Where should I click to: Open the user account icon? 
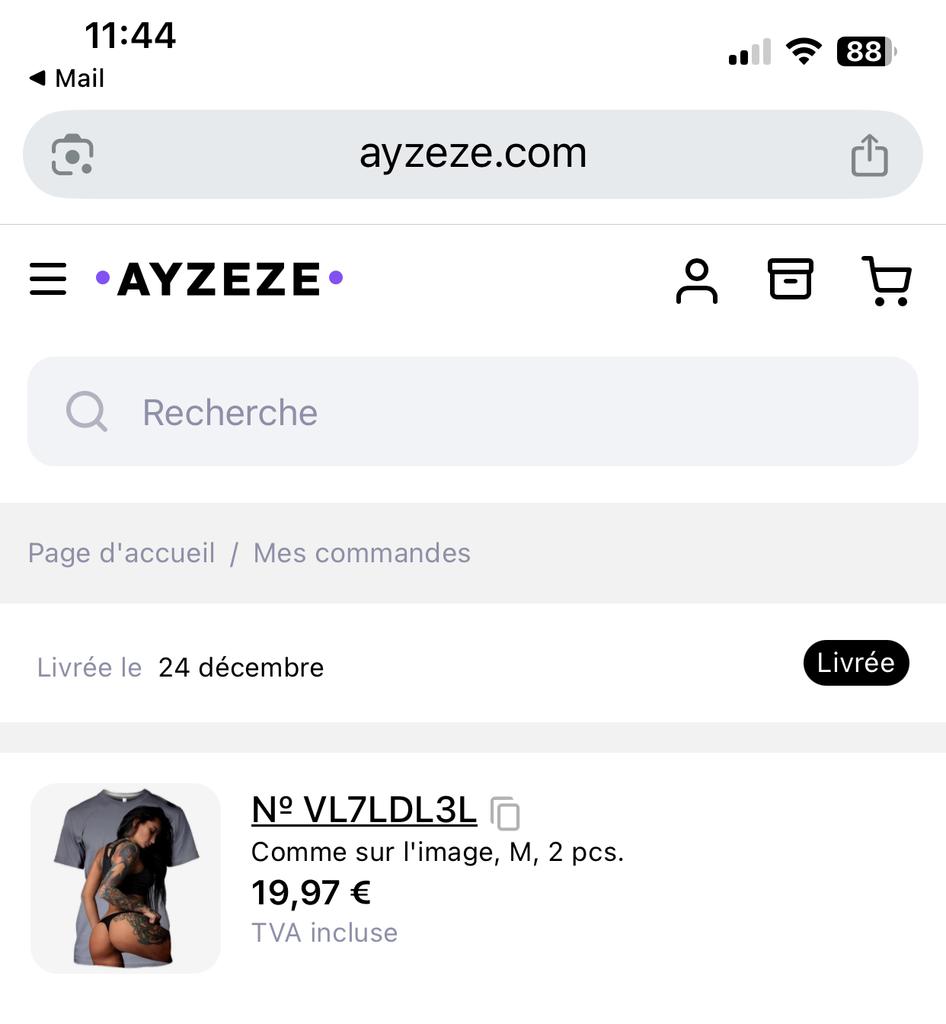coord(696,280)
